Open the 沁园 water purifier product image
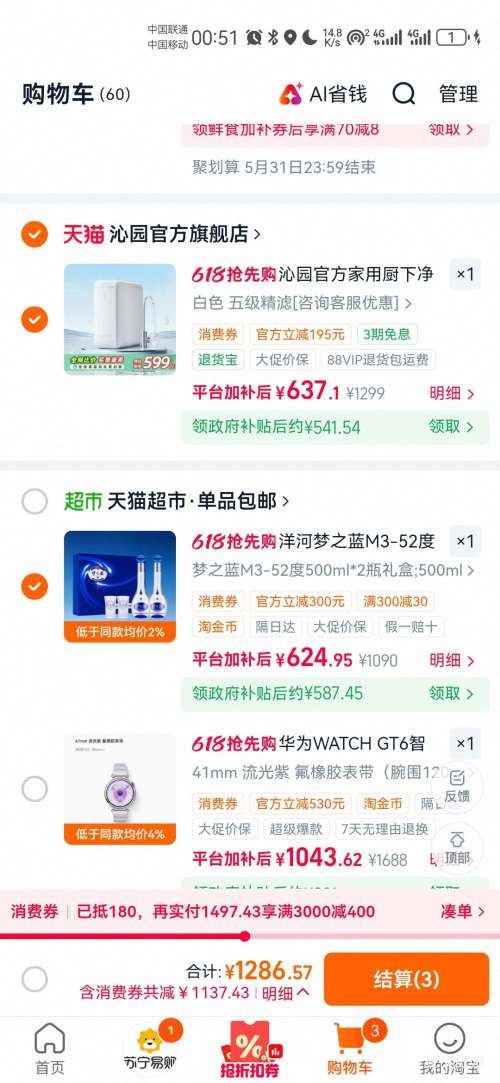The image size is (500, 1083). click(120, 319)
